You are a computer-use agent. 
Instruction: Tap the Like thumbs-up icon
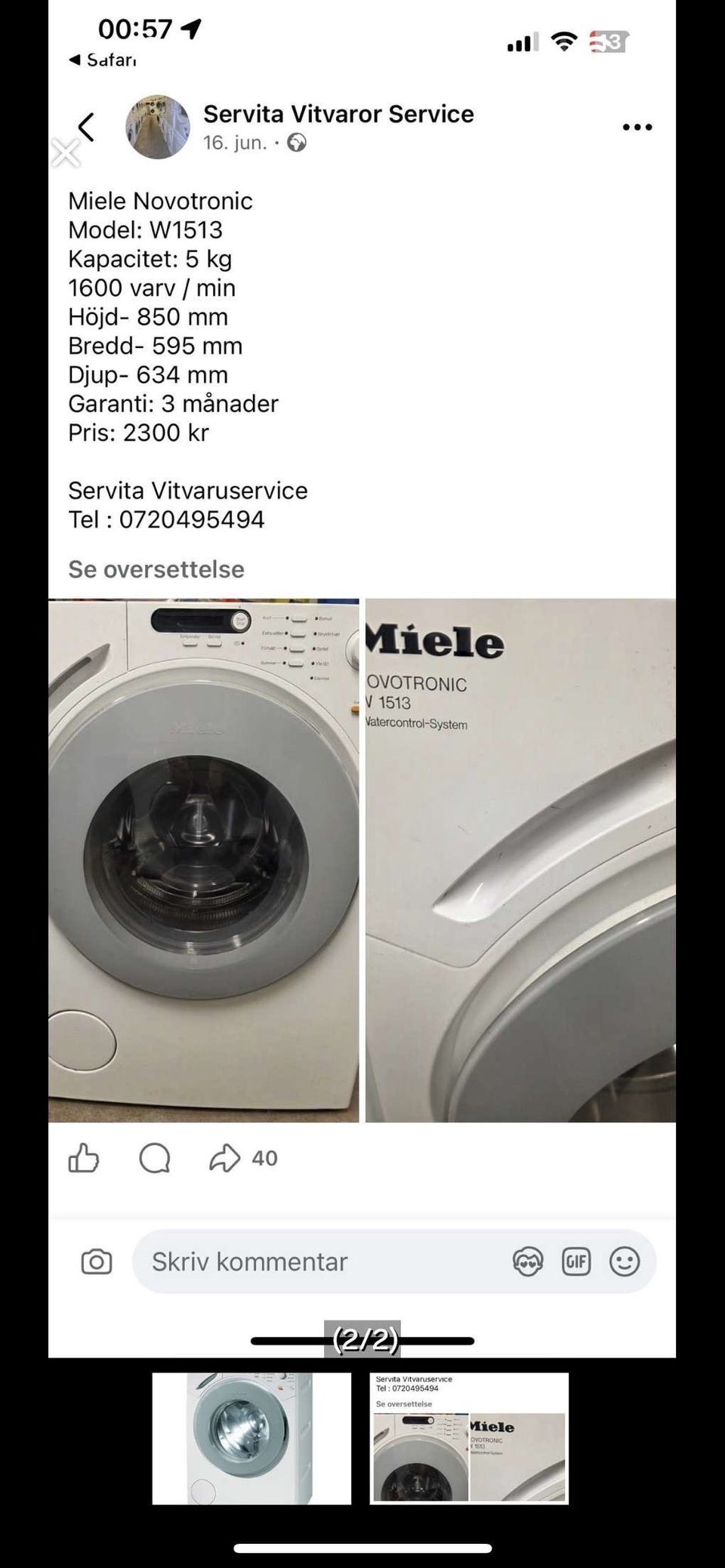(x=85, y=1158)
